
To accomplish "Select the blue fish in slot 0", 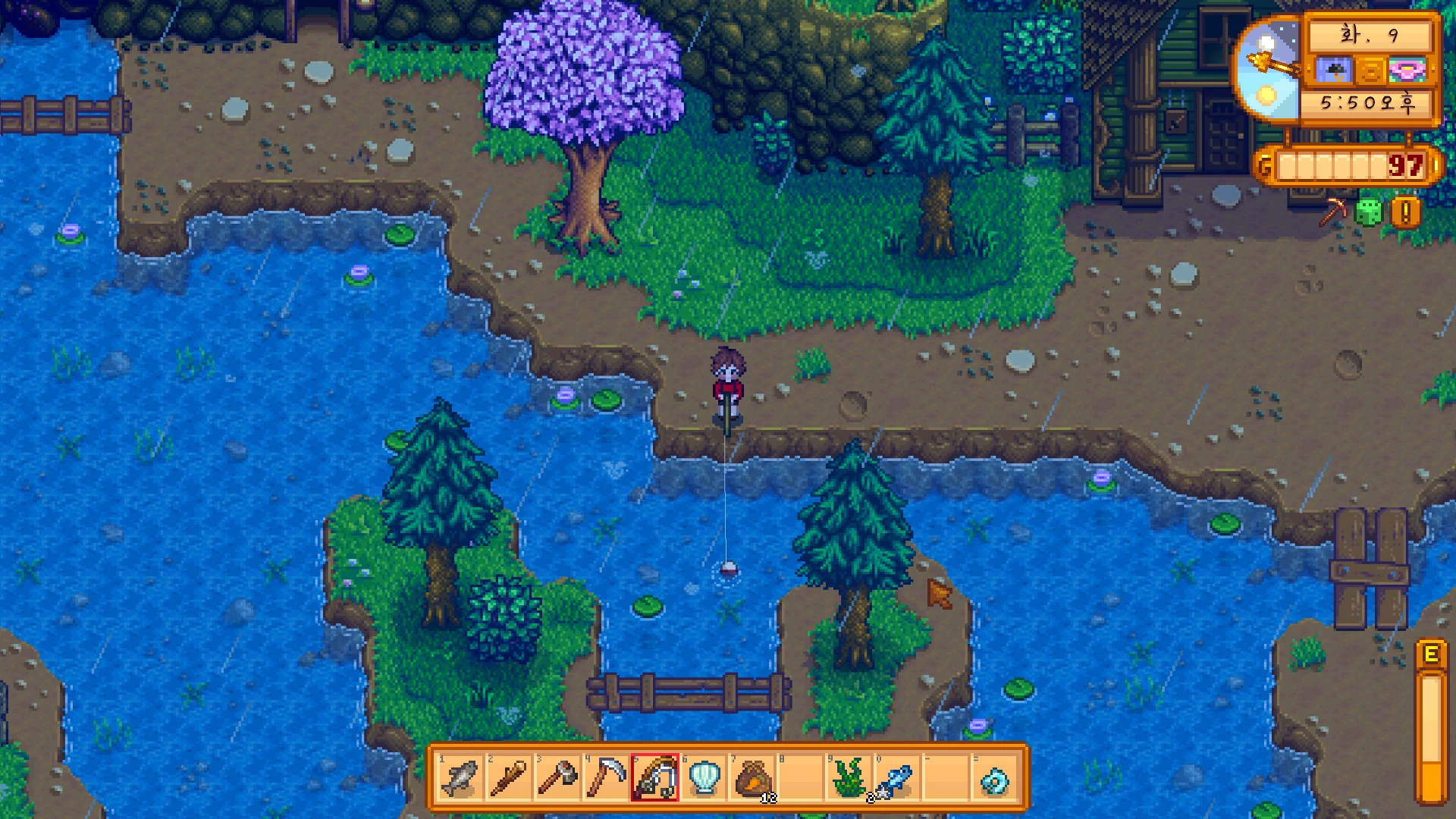I will pos(898,778).
